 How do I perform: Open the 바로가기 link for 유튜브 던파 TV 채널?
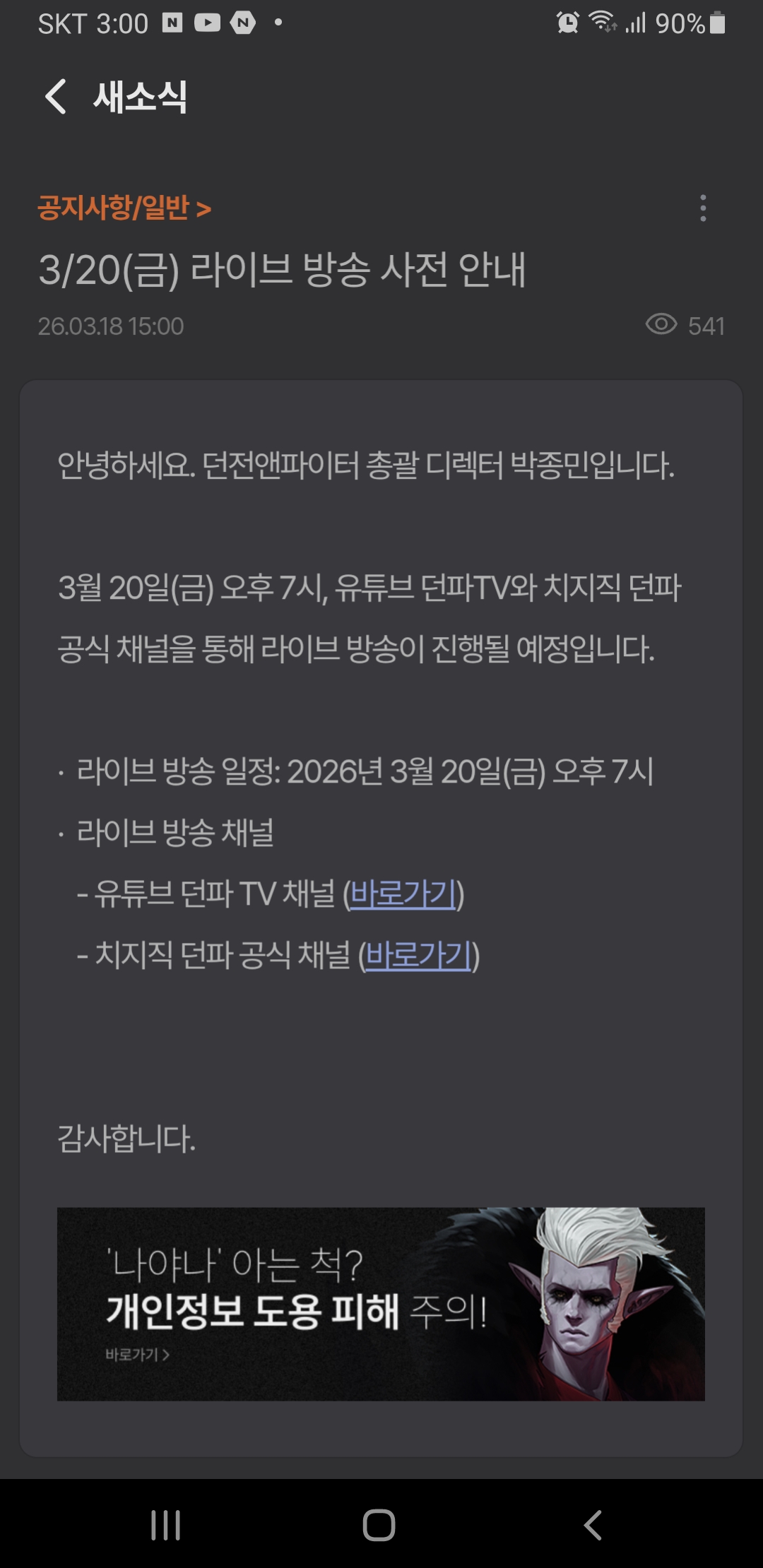[x=403, y=894]
